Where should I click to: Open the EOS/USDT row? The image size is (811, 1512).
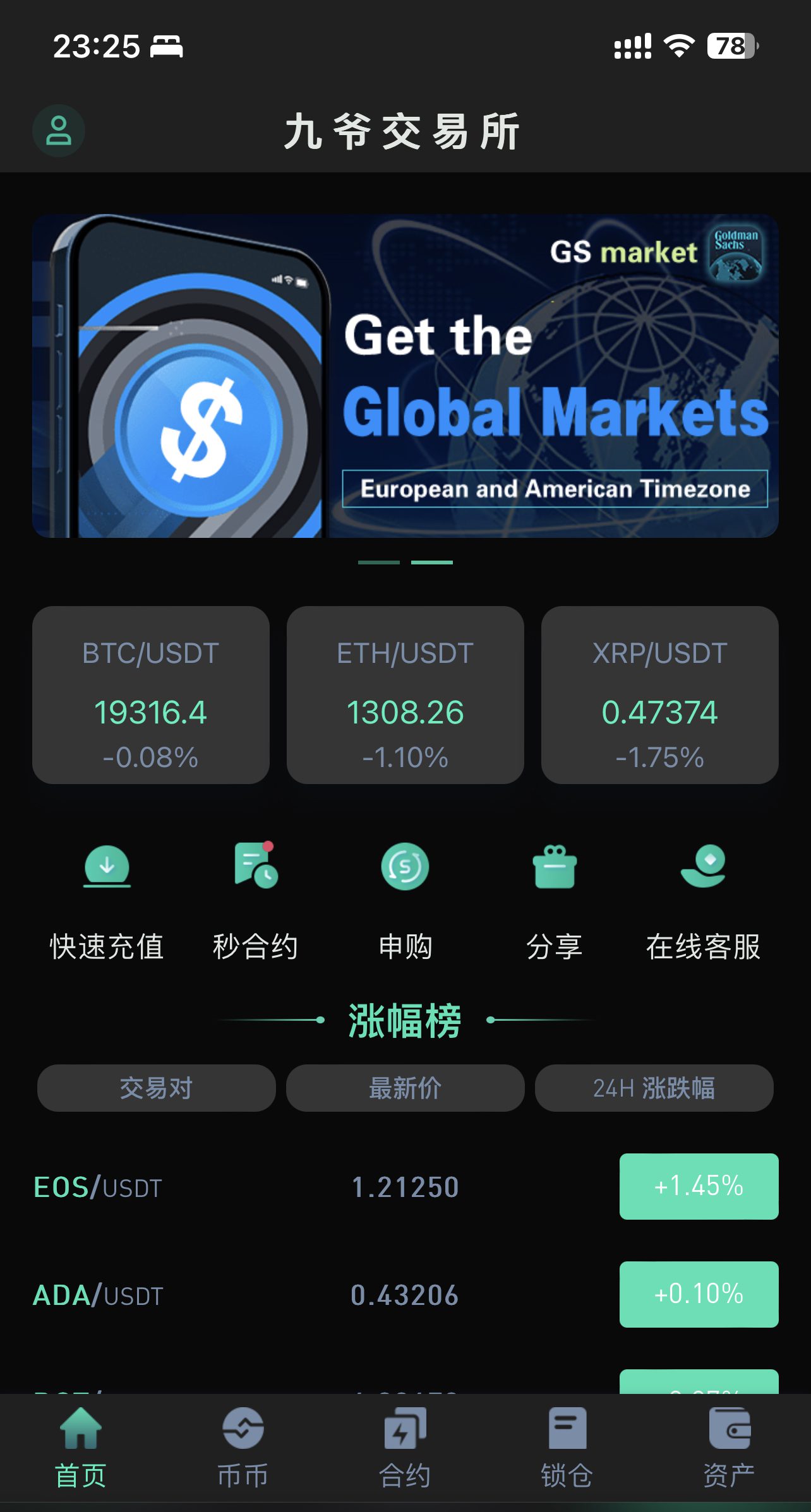405,1187
